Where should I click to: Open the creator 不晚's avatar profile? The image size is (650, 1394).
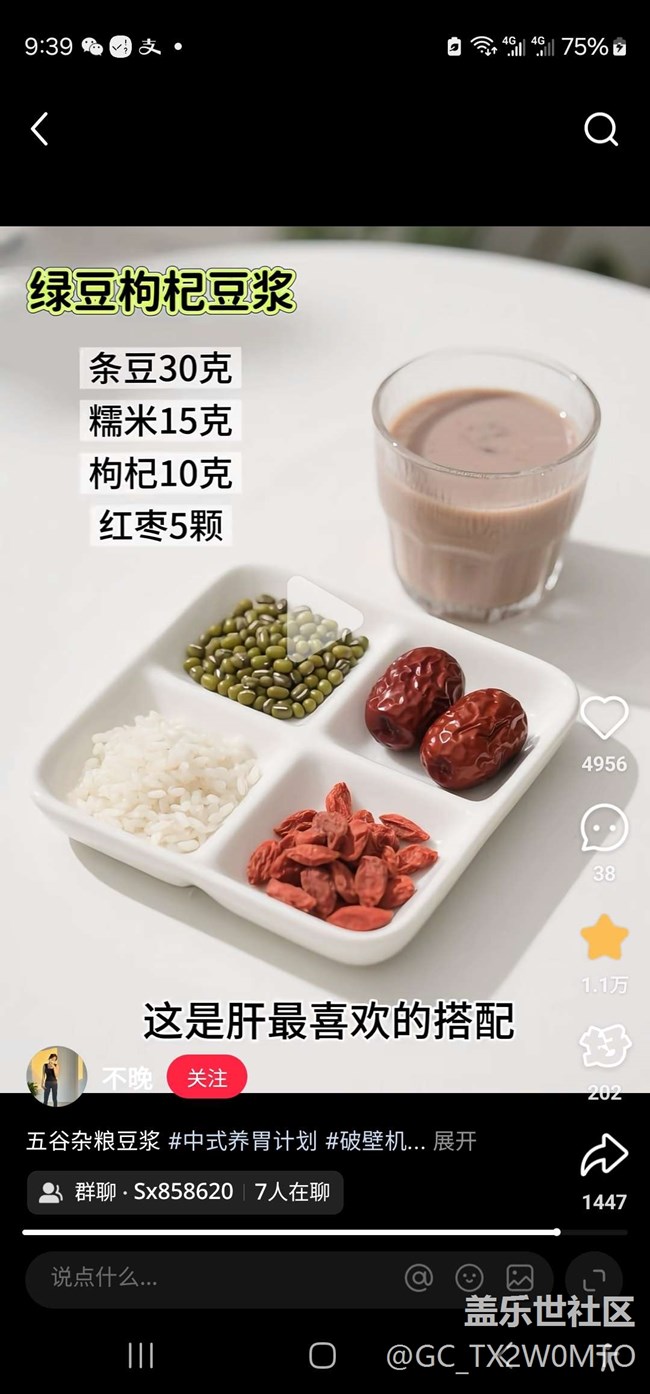(x=56, y=1076)
